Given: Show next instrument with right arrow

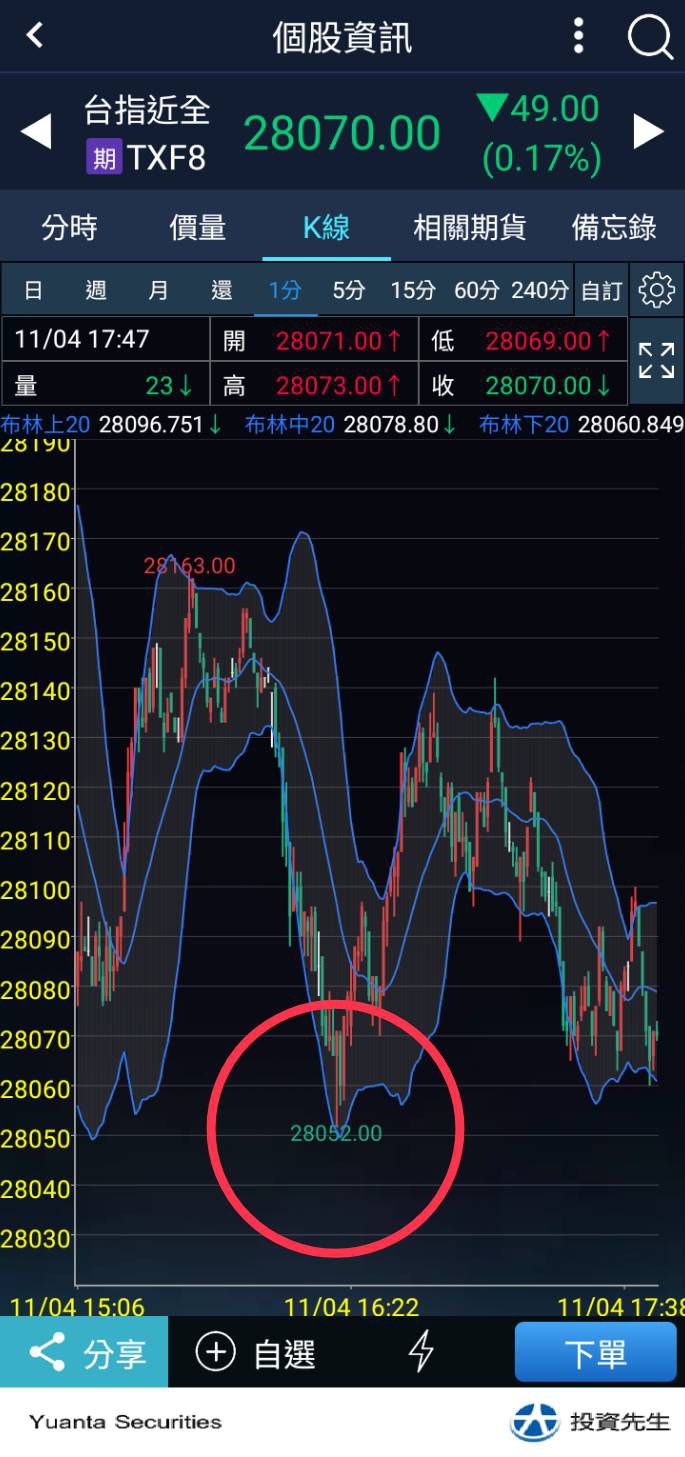Looking at the screenshot, I should (x=648, y=132).
